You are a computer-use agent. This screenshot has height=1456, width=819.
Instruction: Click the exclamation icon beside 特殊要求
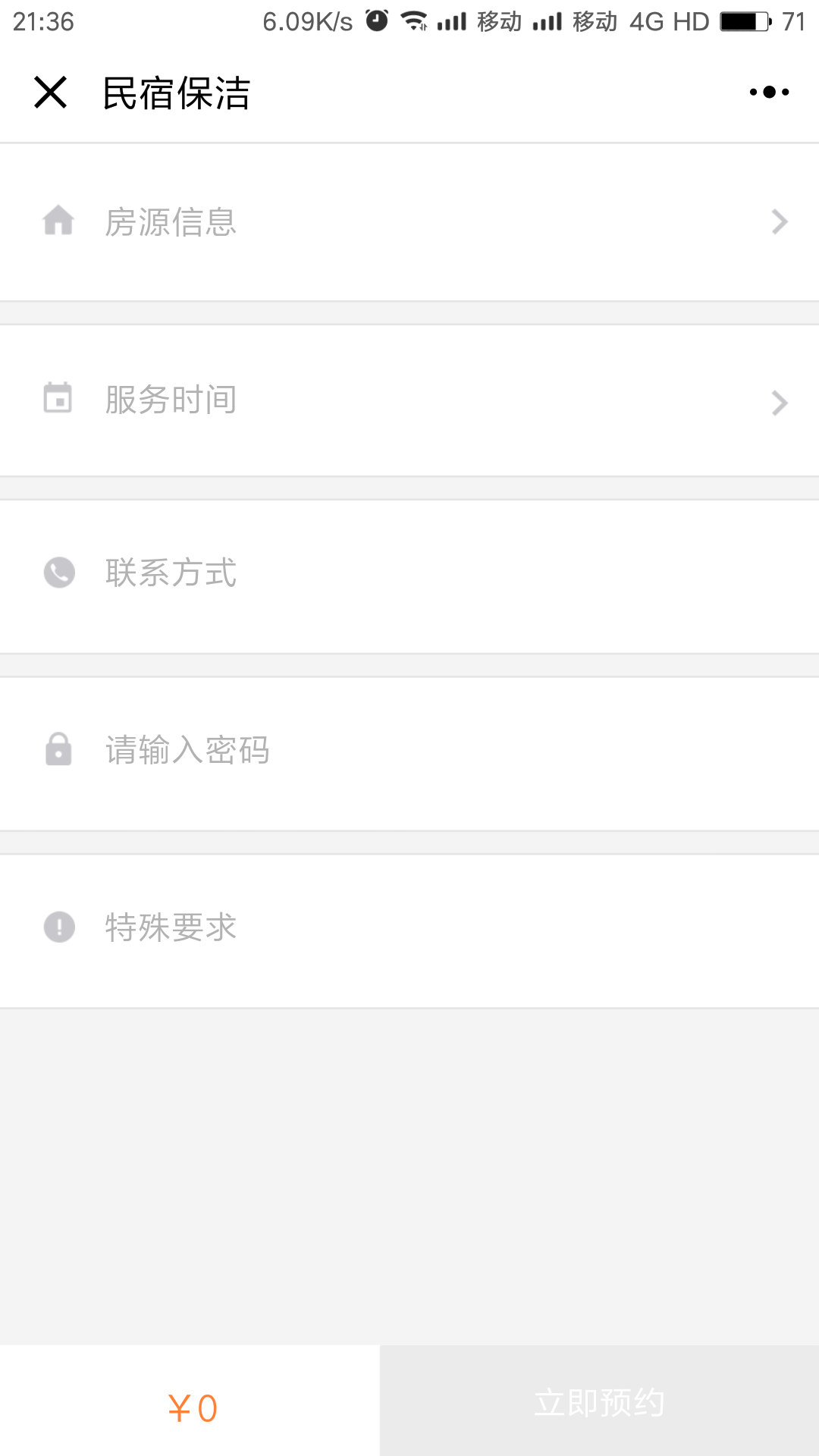click(x=59, y=927)
